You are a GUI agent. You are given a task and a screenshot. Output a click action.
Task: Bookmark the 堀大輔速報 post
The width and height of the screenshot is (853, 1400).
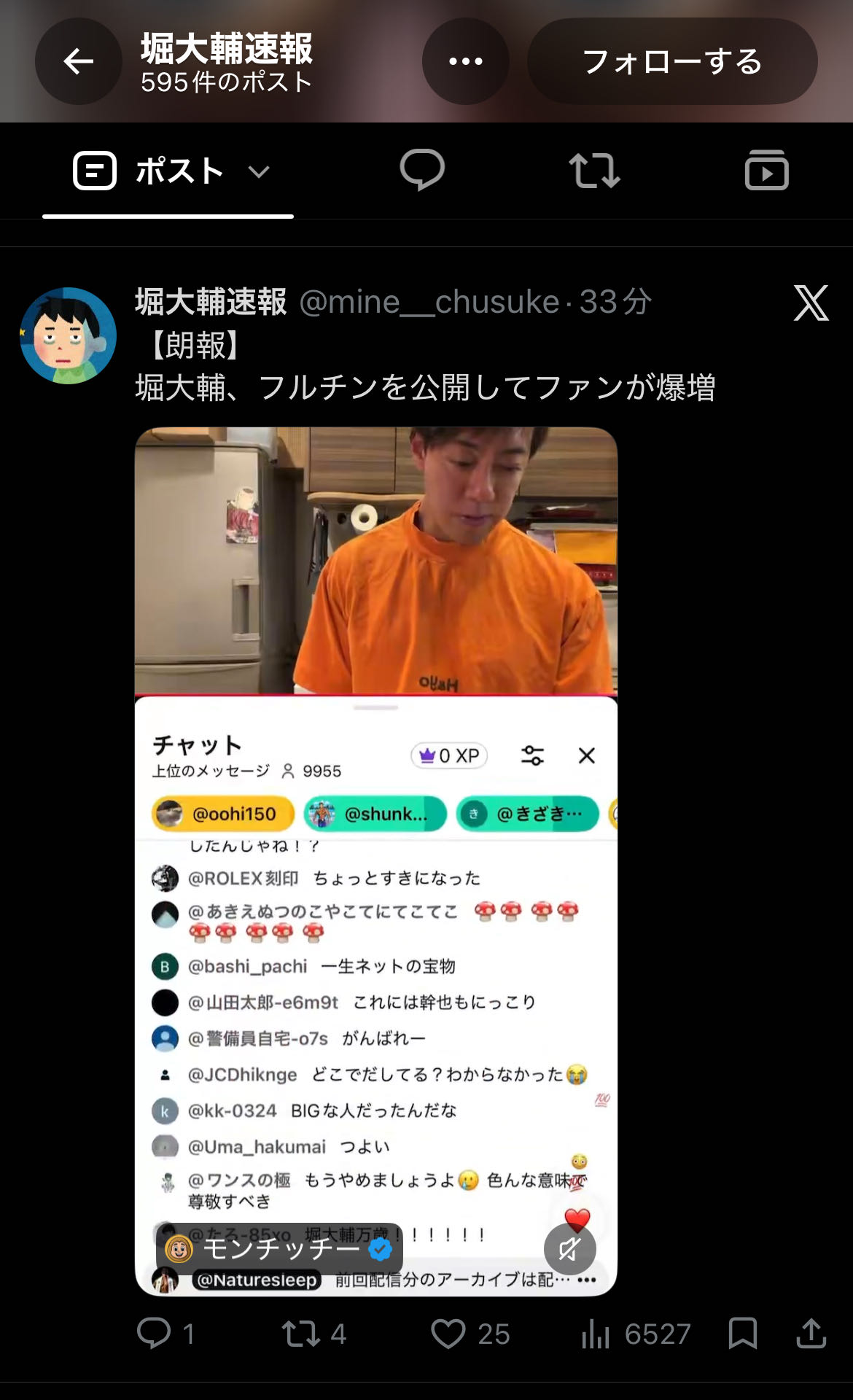pos(743,1334)
